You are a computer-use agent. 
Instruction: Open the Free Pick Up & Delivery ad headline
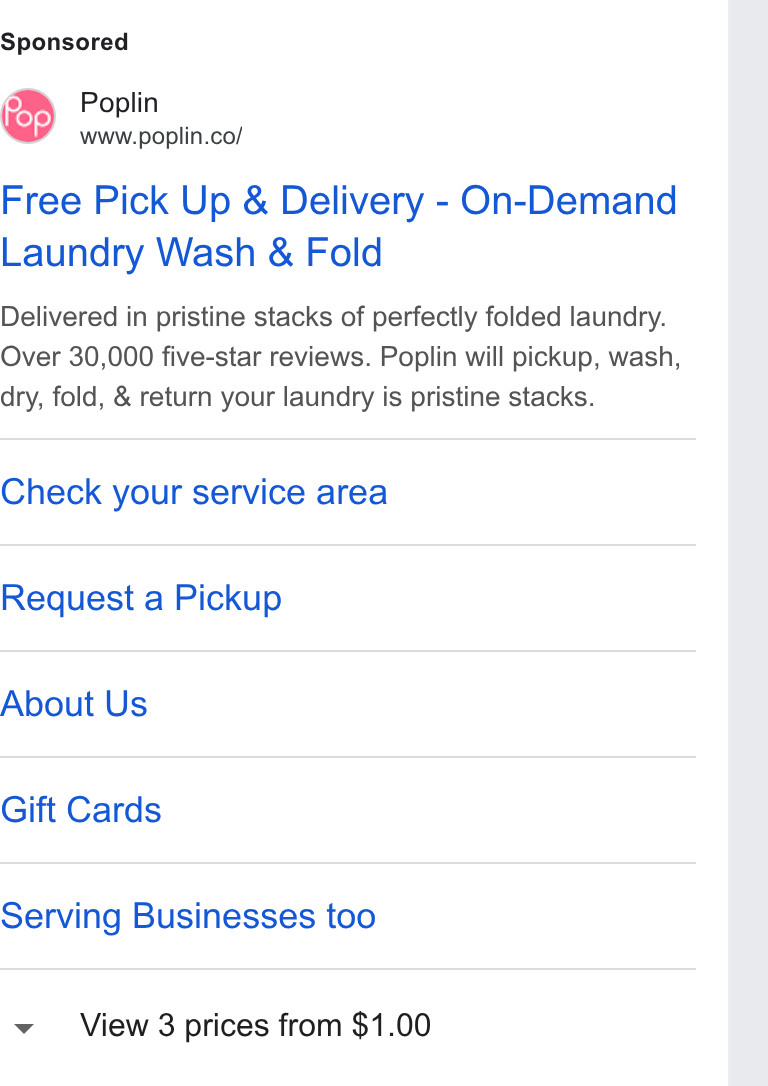tap(339, 226)
